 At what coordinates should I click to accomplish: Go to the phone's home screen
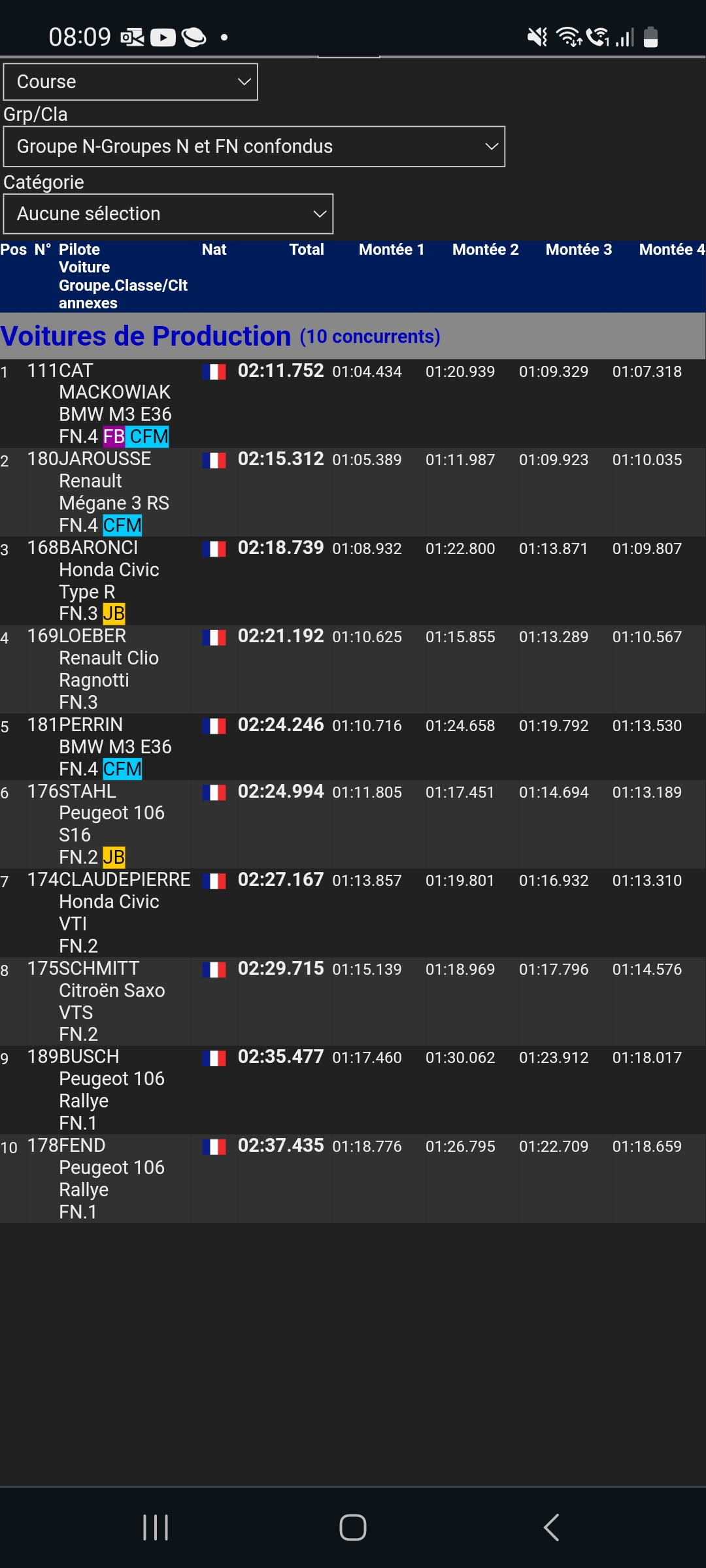click(353, 1527)
